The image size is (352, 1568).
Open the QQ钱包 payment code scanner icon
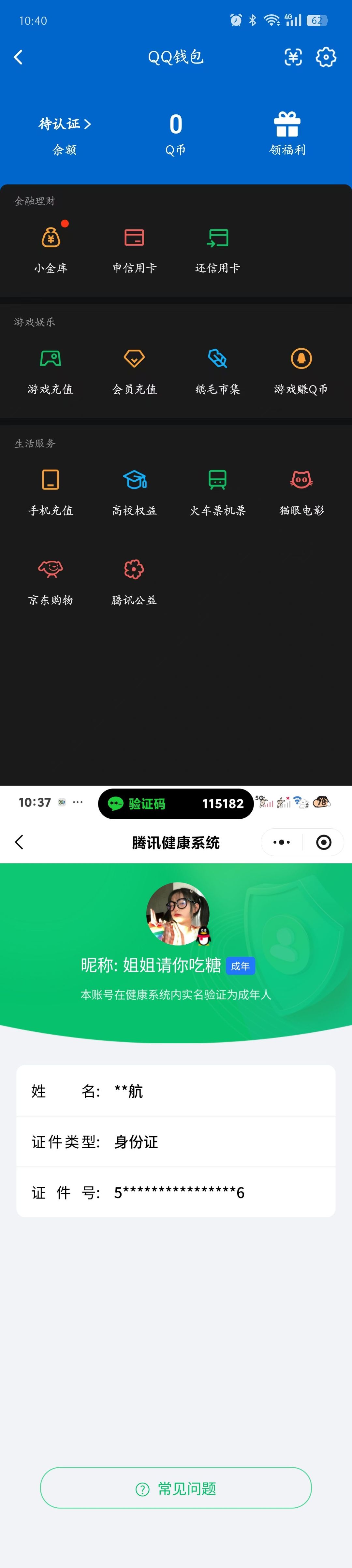coord(293,57)
